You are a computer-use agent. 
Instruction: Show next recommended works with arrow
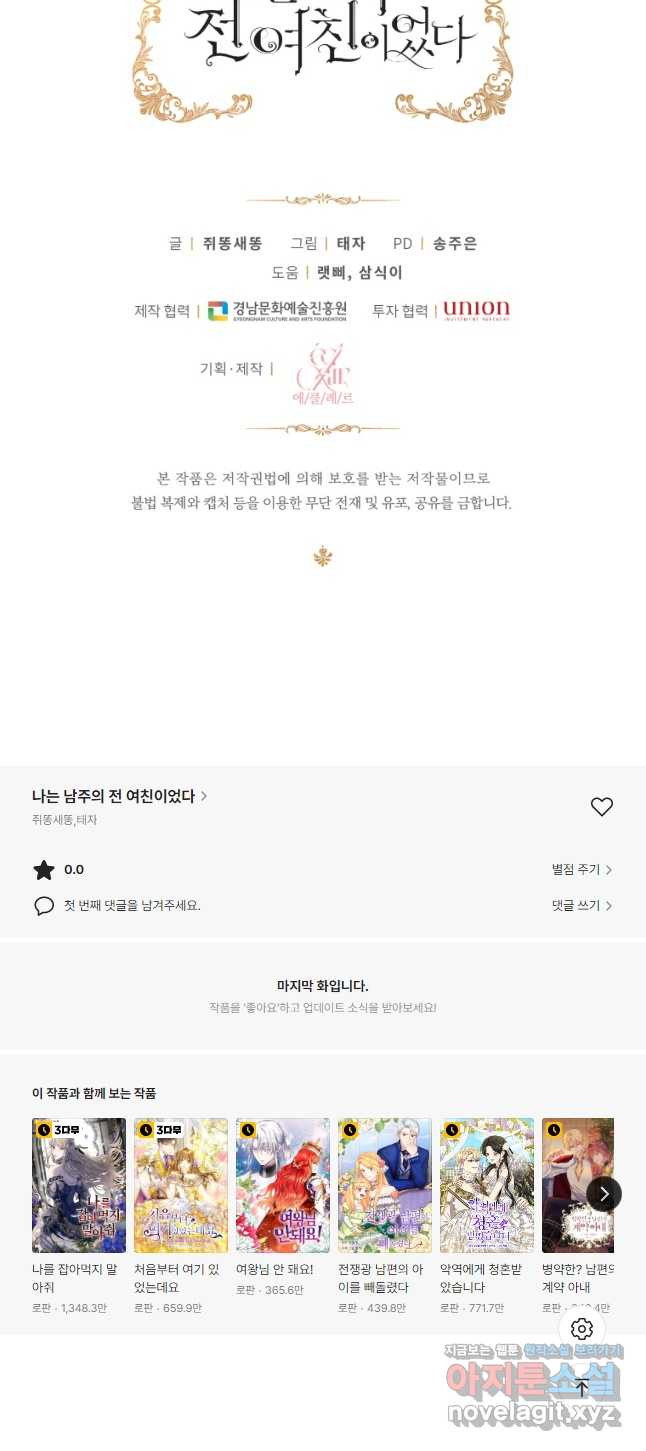click(604, 1194)
